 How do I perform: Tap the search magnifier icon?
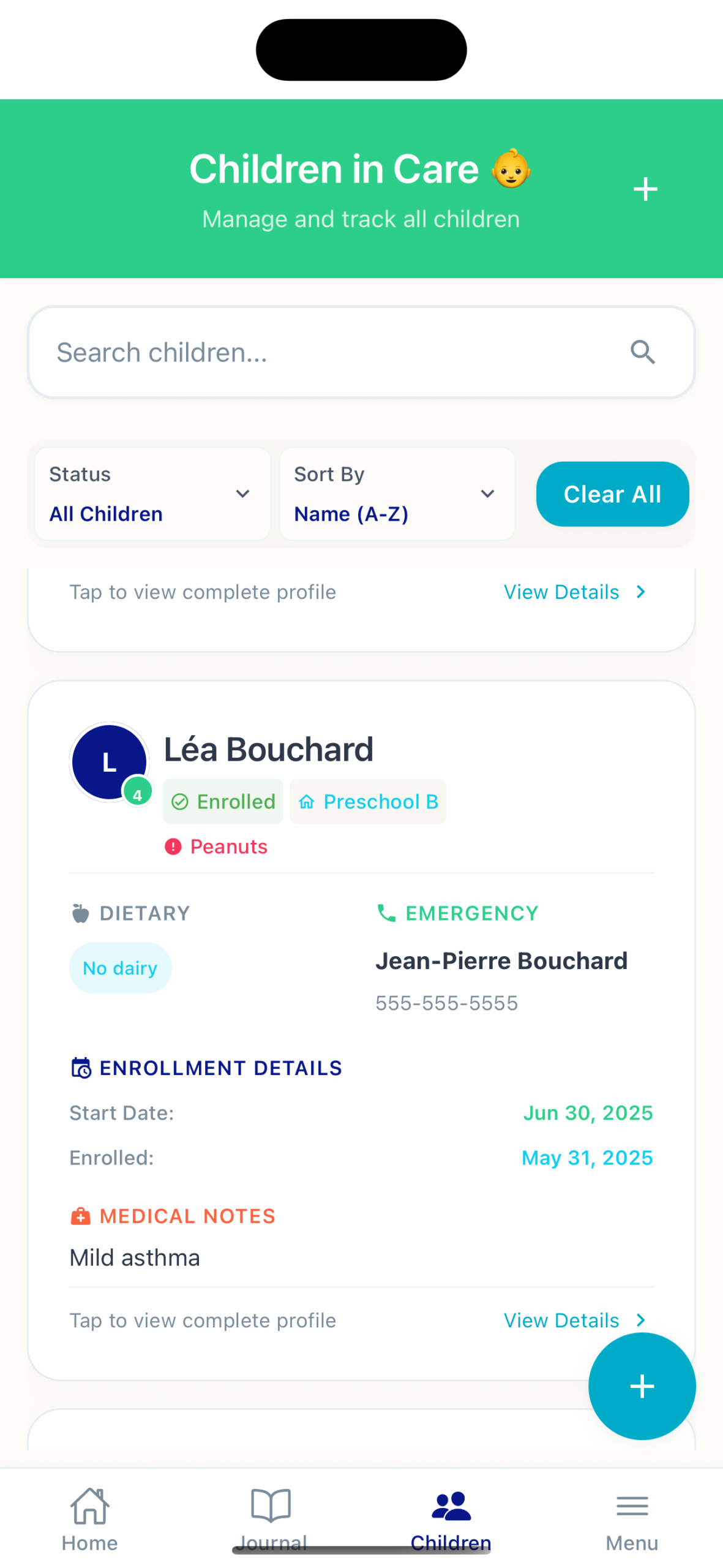(642, 352)
